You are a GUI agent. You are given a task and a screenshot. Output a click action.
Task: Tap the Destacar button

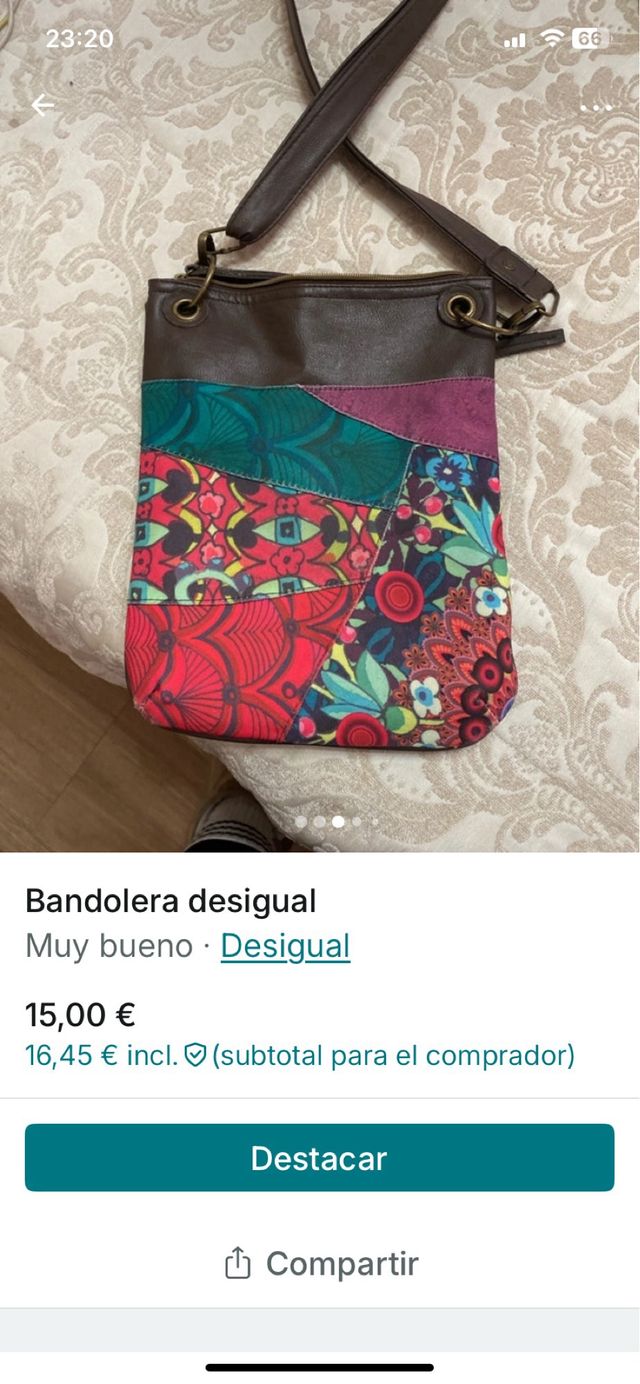pyautogui.click(x=319, y=1158)
